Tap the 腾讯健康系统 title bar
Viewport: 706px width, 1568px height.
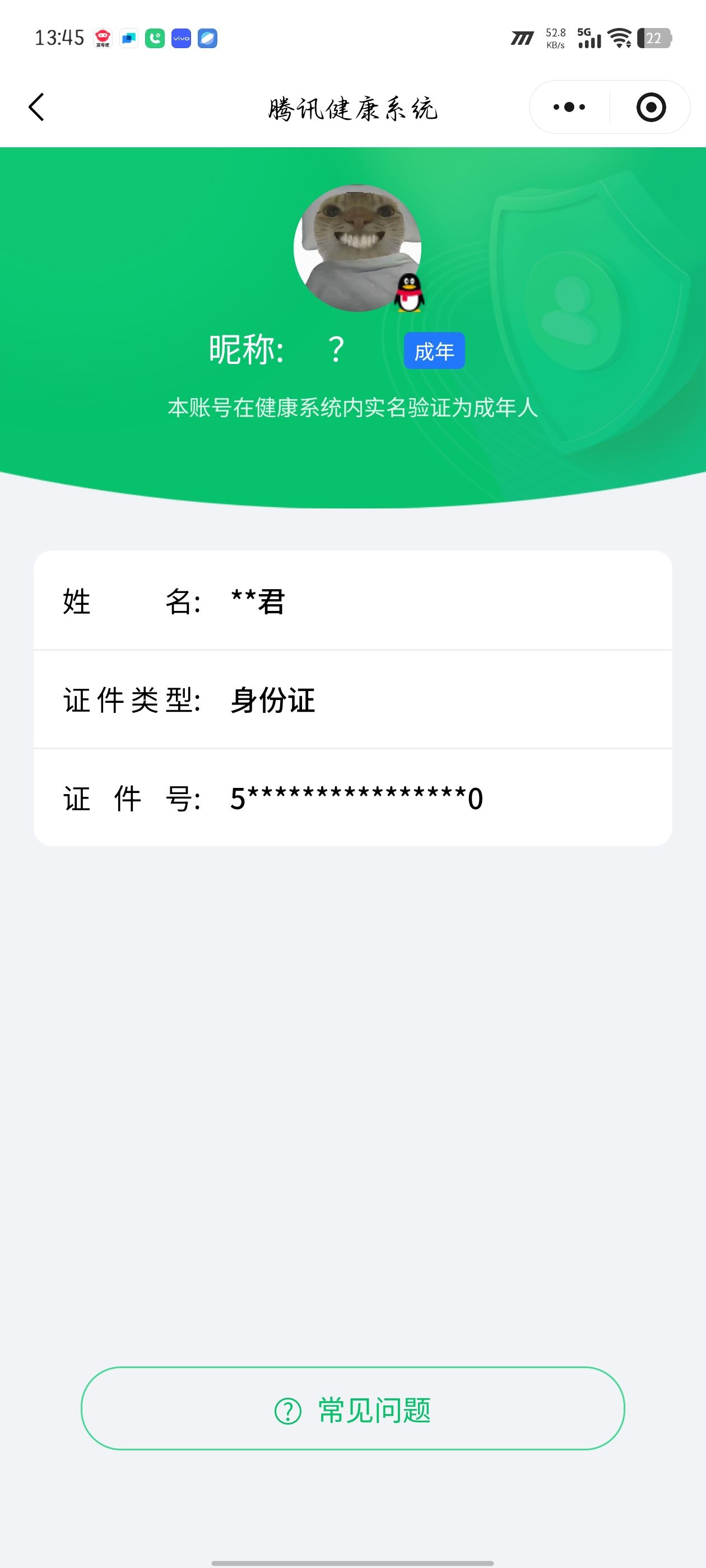354,108
